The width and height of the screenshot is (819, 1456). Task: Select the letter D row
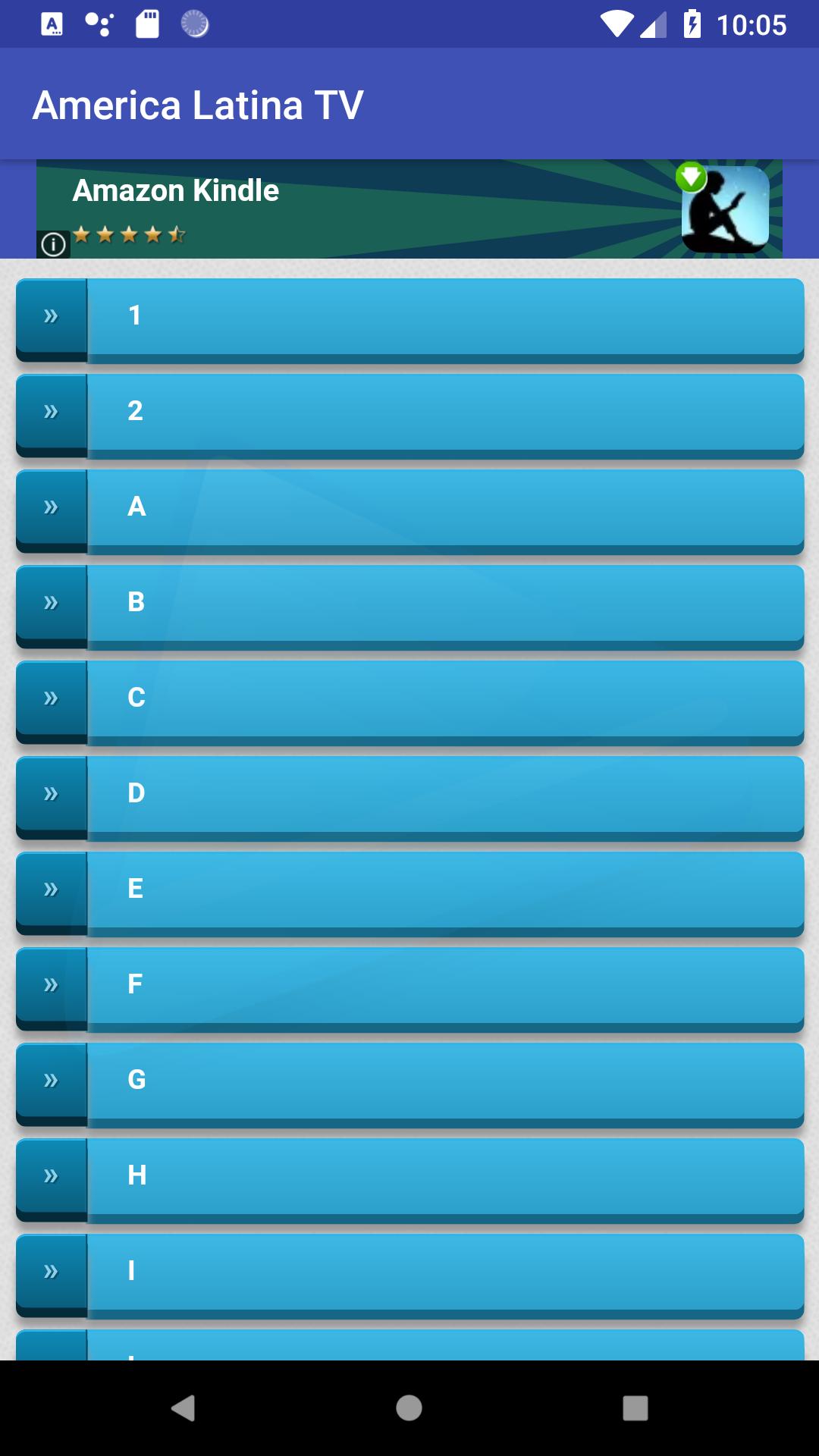click(x=409, y=794)
